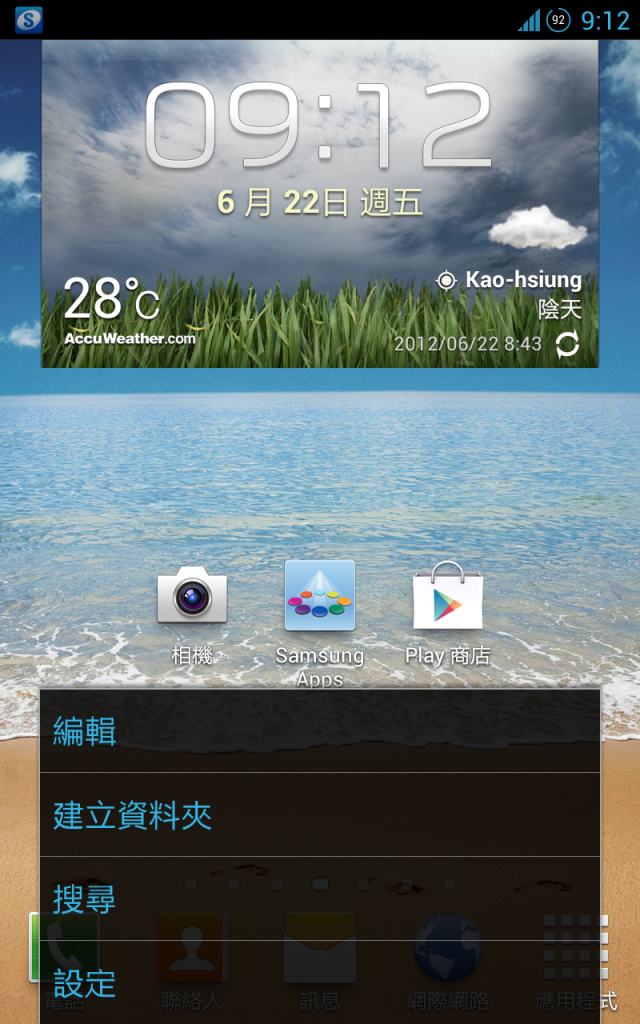
Task: Refresh the AccuWeather widget
Action: [x=567, y=344]
